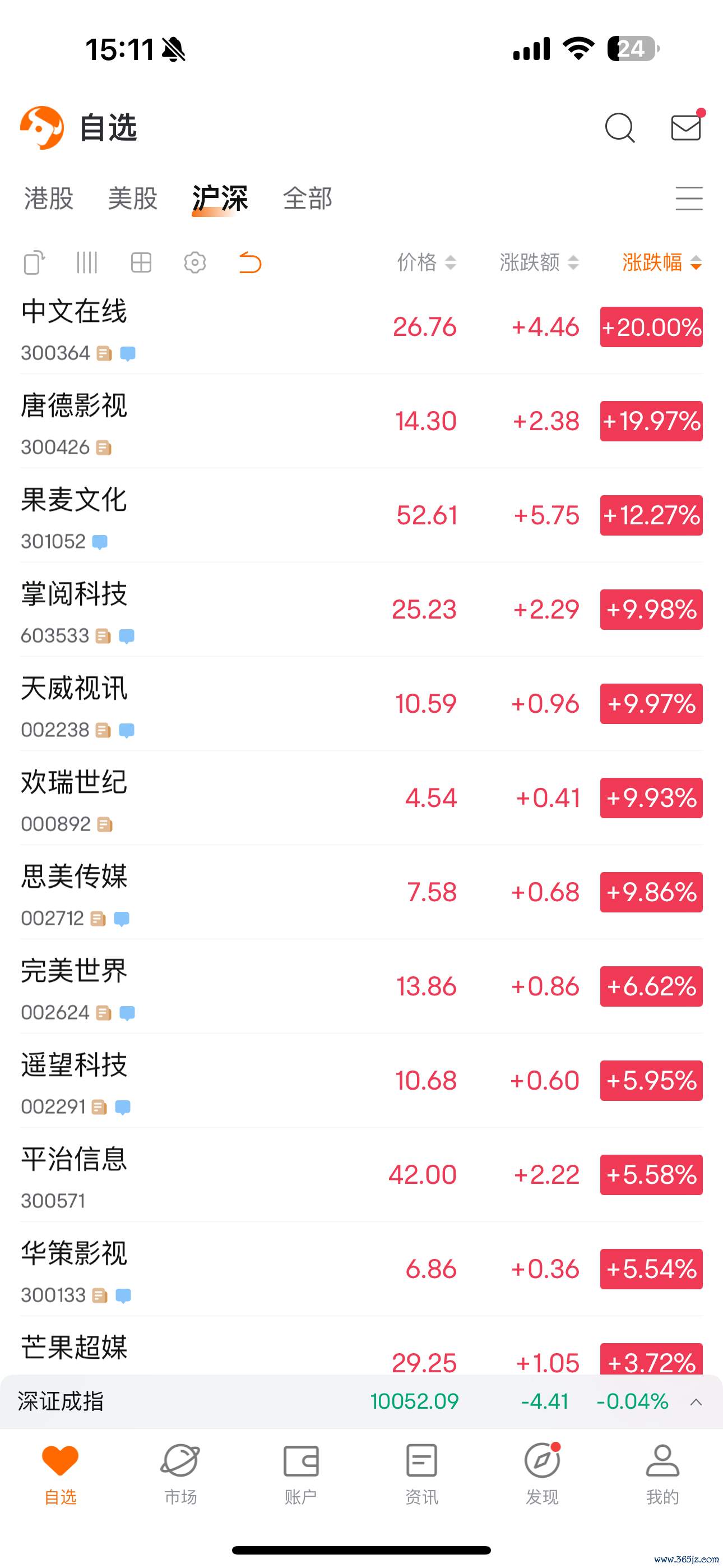Screen dimensions: 723x1568
Task: Select the 全部 tab
Action: click(307, 199)
